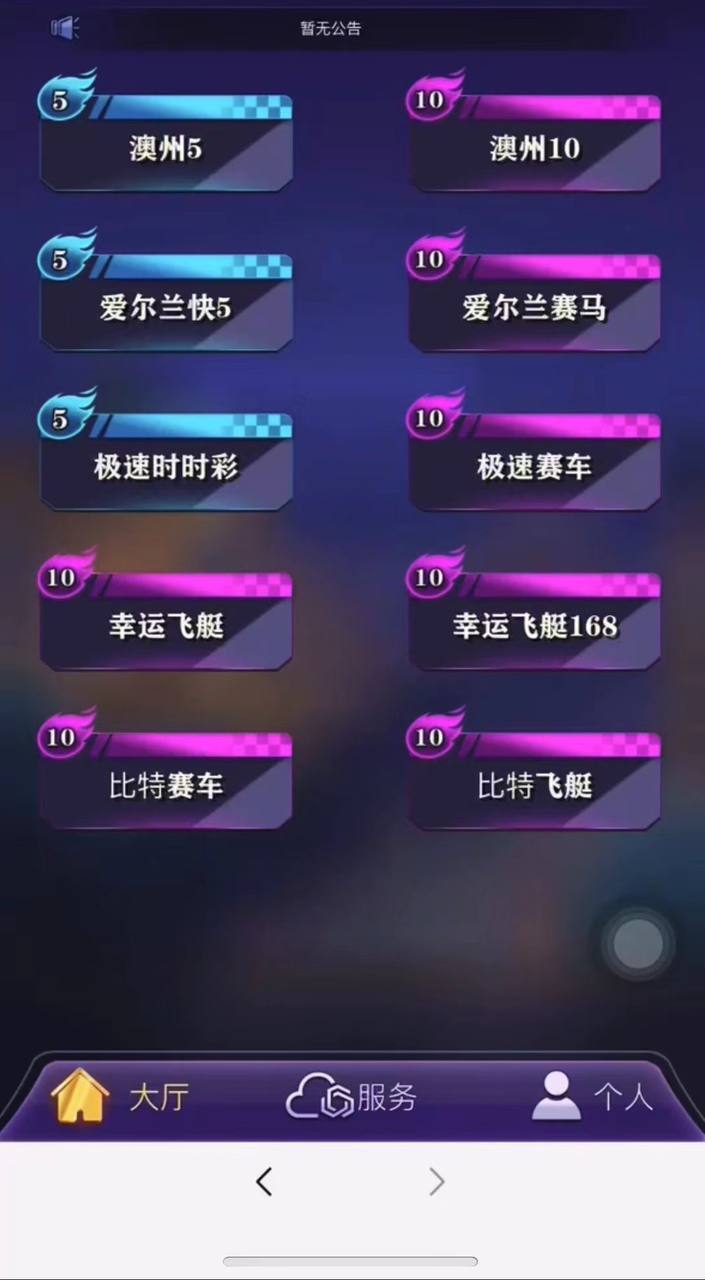Switch to the 个人 tab

(592, 1097)
